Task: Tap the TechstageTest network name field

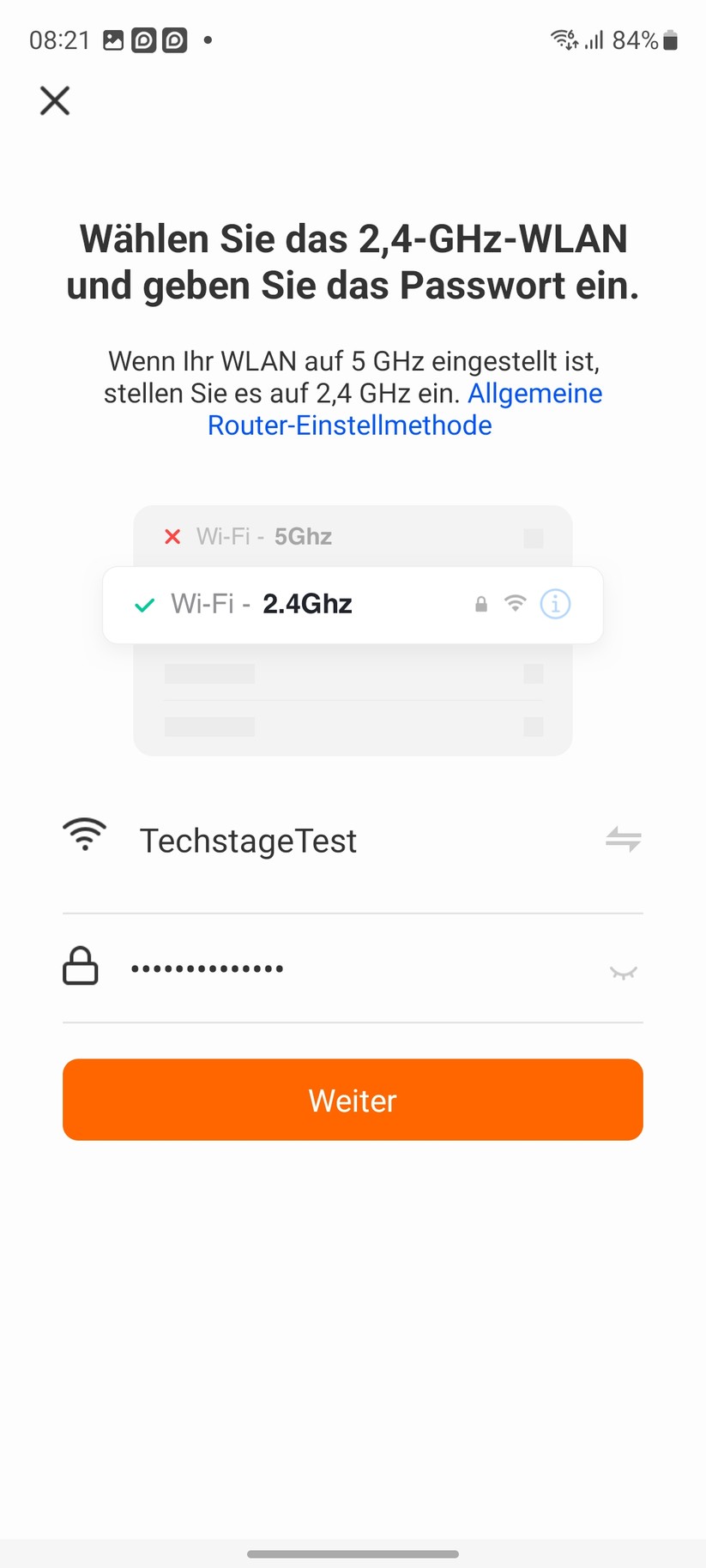Action: tap(248, 841)
